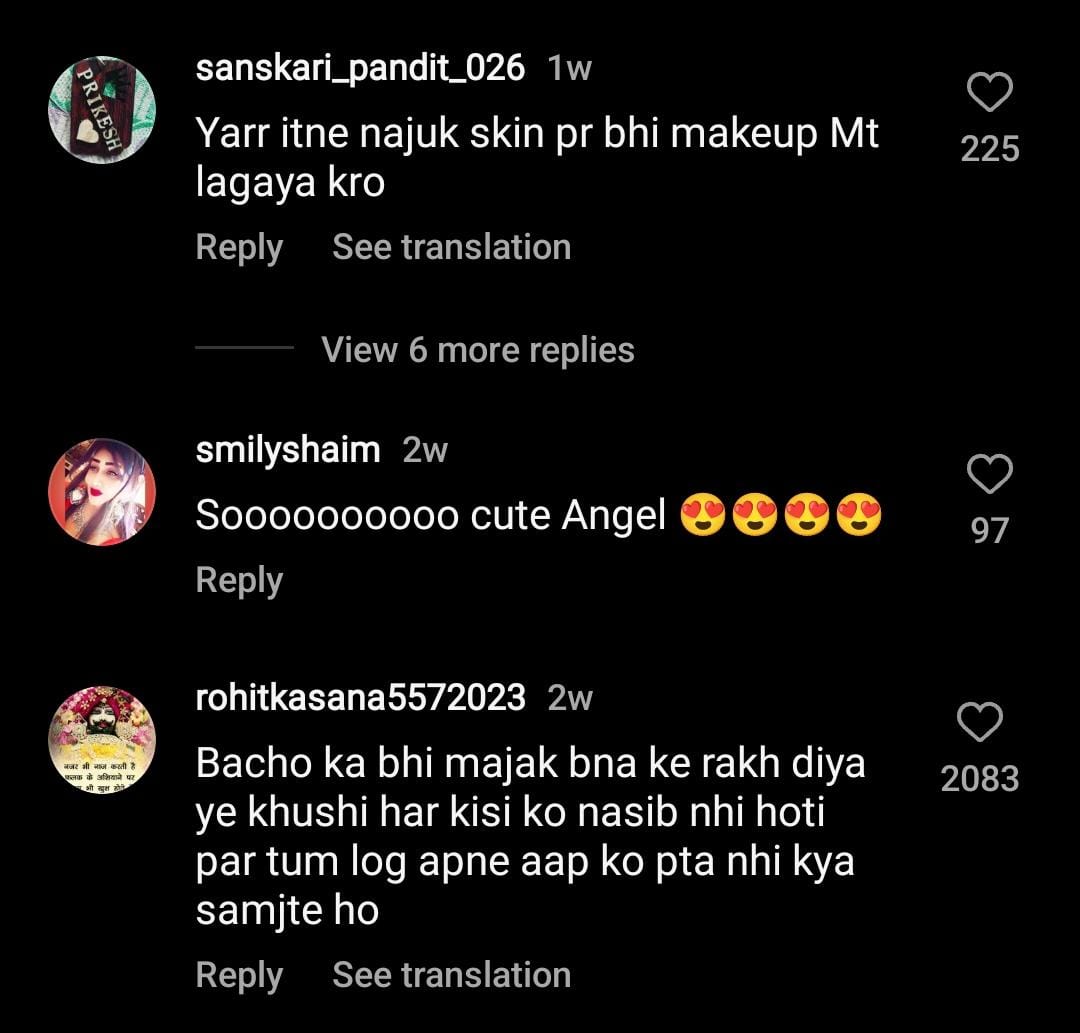Reply to sanskari_pandit_026's comment
This screenshot has width=1080, height=1033.
tap(239, 247)
